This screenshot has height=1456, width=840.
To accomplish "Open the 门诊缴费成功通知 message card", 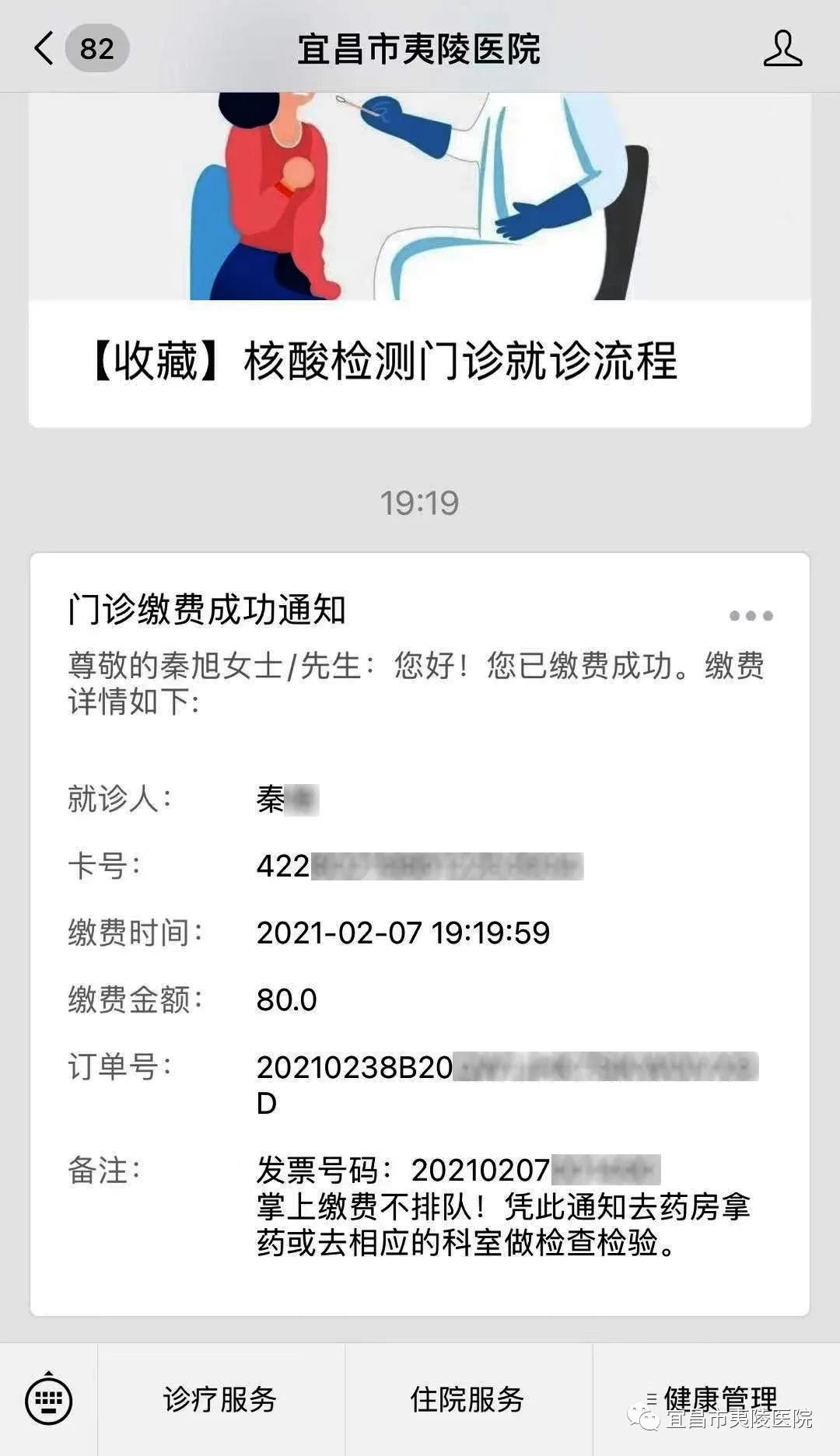I will (420, 933).
